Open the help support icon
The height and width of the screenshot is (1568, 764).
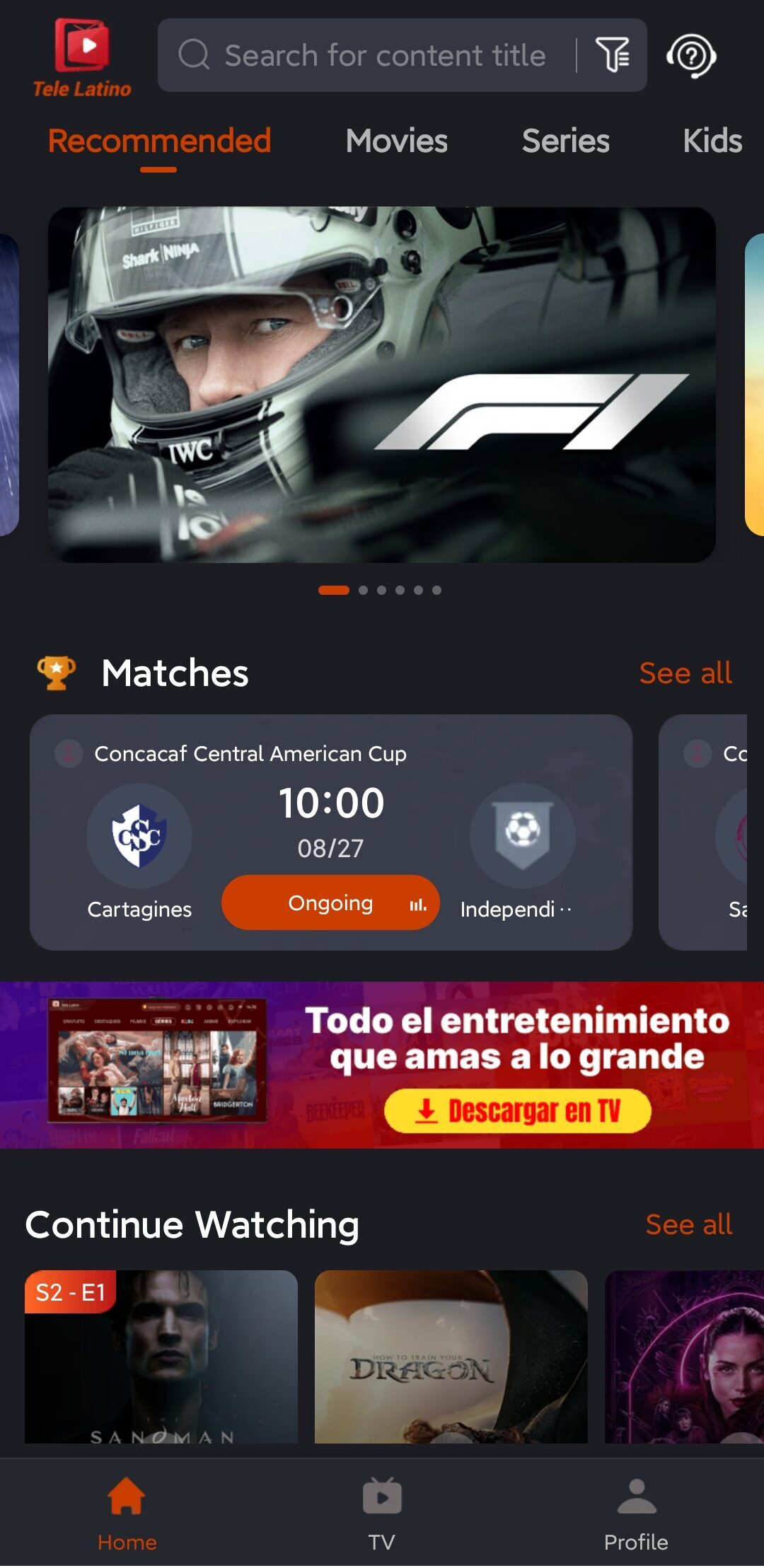click(691, 56)
